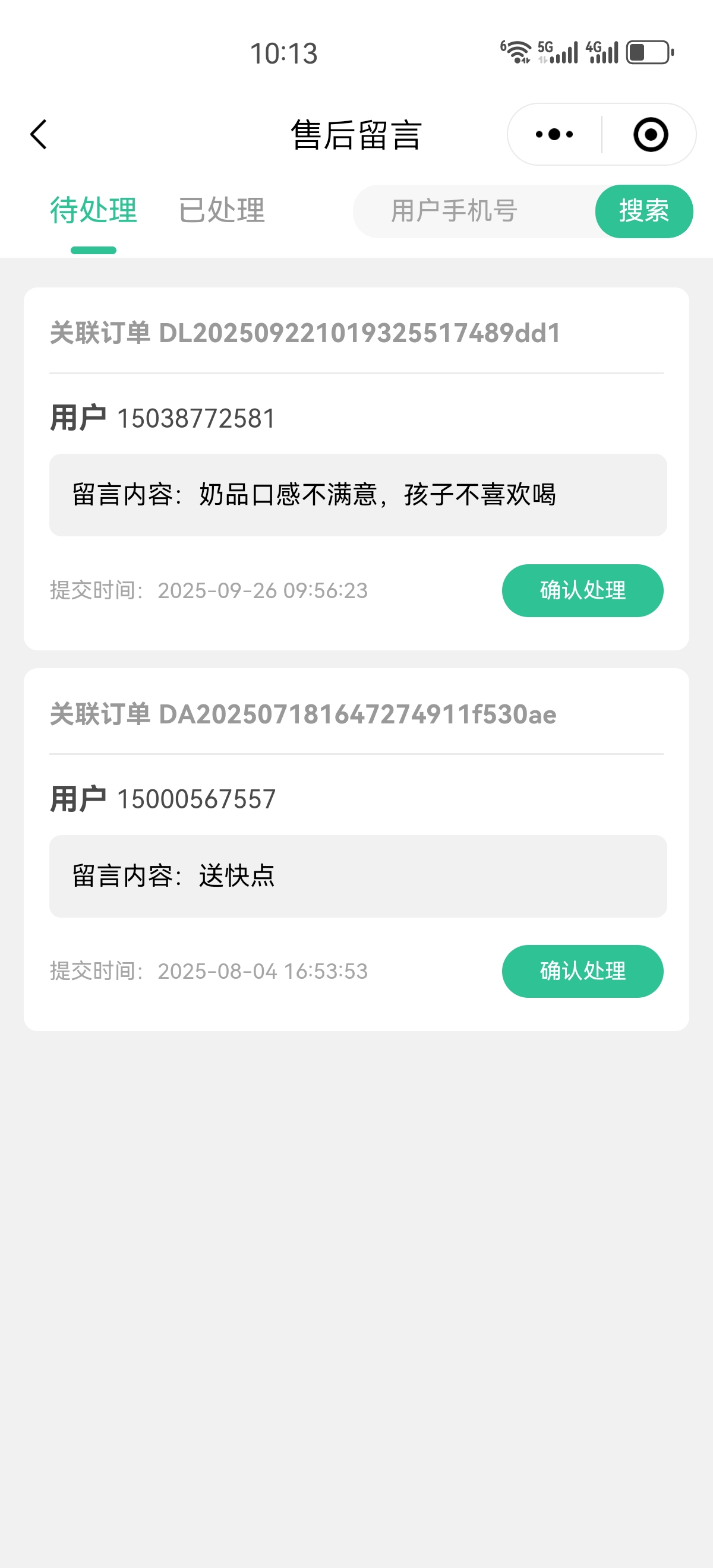The image size is (713, 1568).
Task: Confirm handling for user 15038772581's message
Action: pos(582,590)
